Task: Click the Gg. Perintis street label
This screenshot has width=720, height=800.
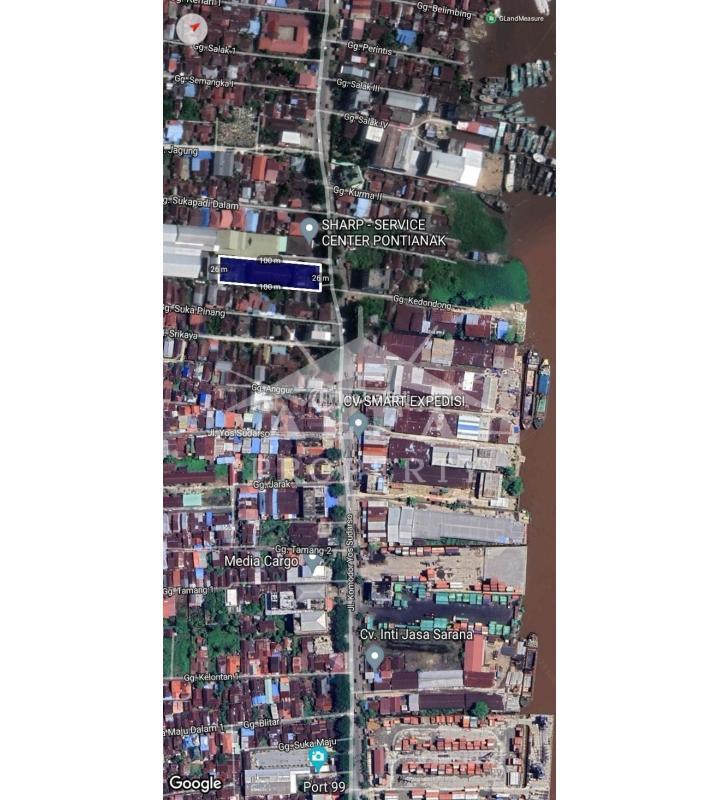Action: (372, 45)
